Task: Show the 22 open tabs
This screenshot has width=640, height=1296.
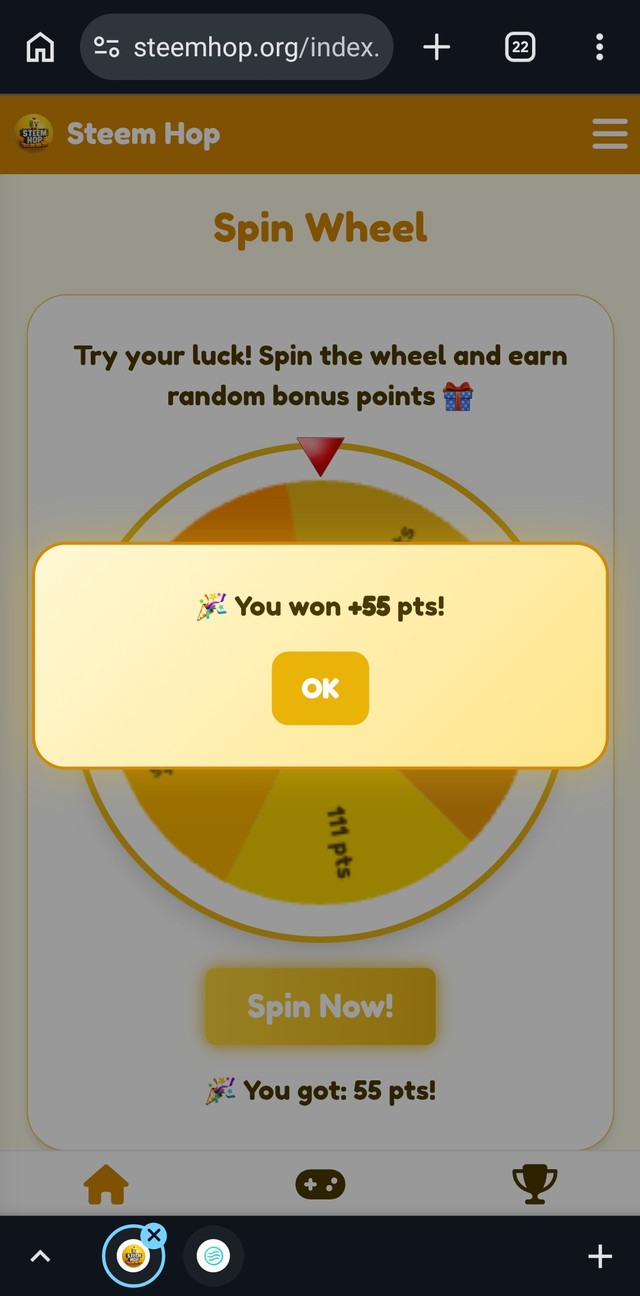Action: click(520, 47)
